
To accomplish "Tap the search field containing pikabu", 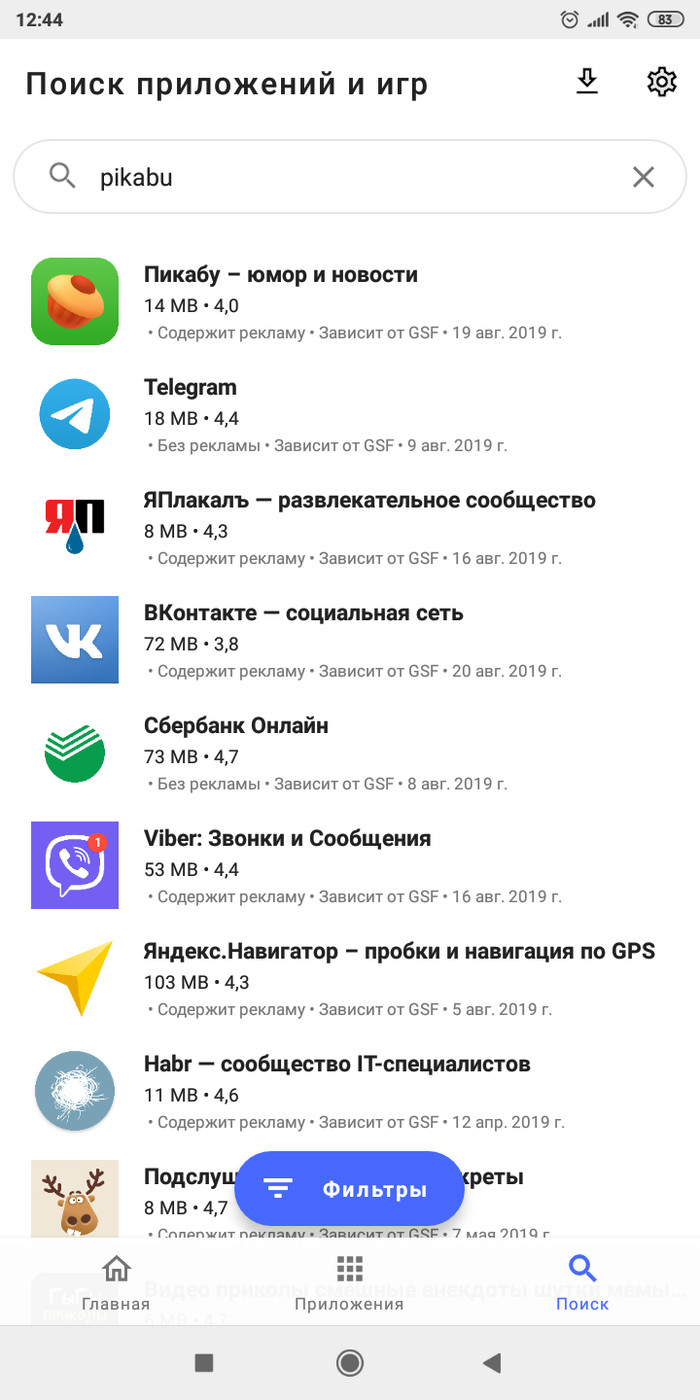I will [340, 177].
